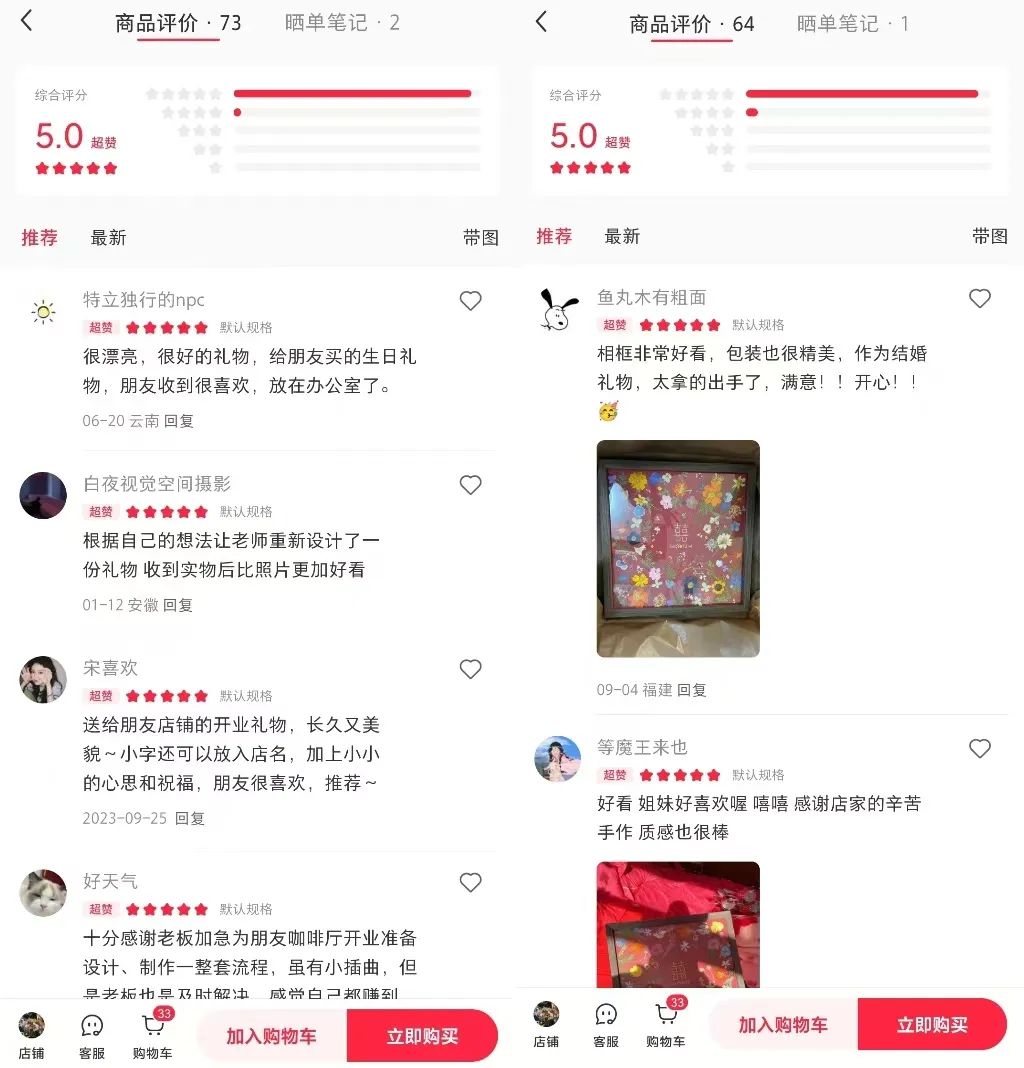This screenshot has height=1068, width=1024.
Task: Select the 带图 filter on the left page
Action: pos(481,238)
